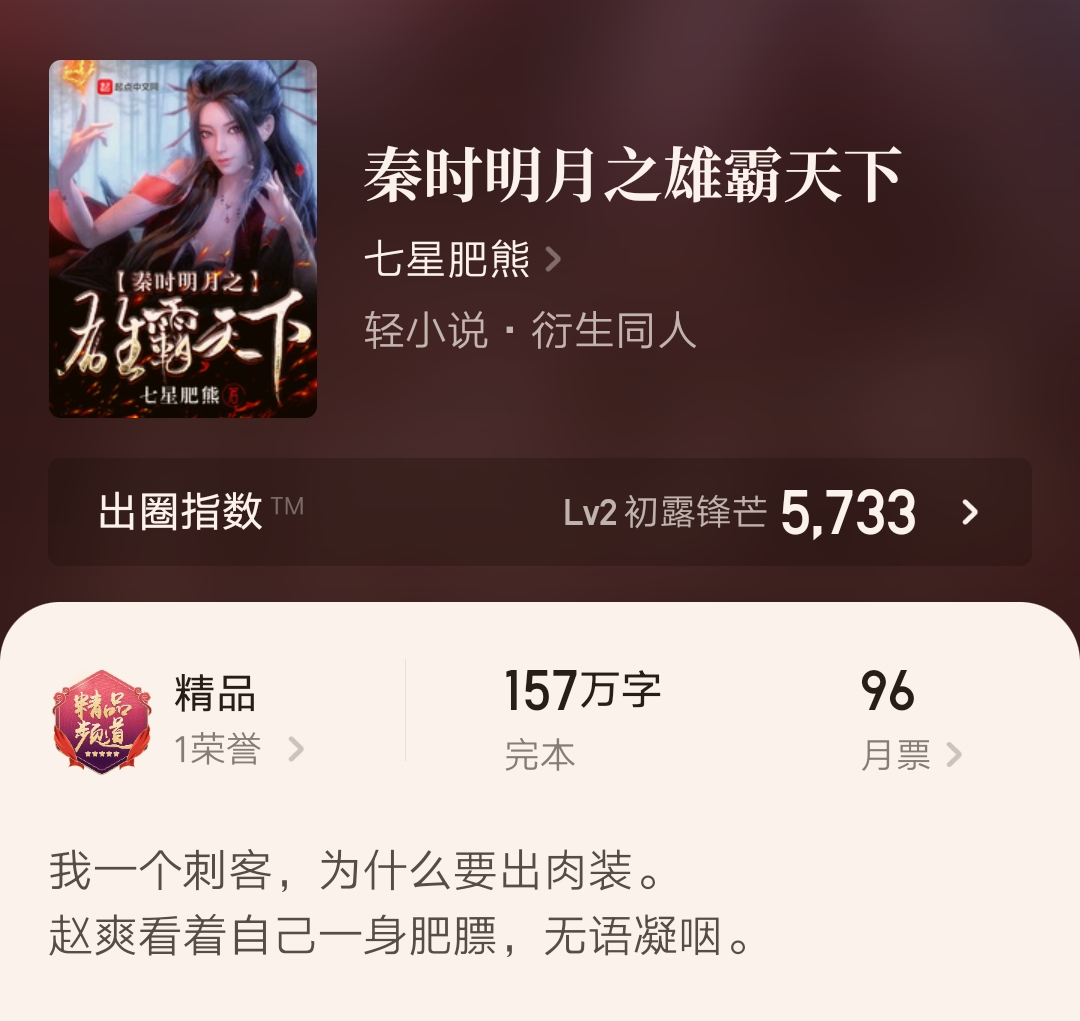Open the author page for 七星肥熊
The width and height of the screenshot is (1080, 1021).
[462, 260]
